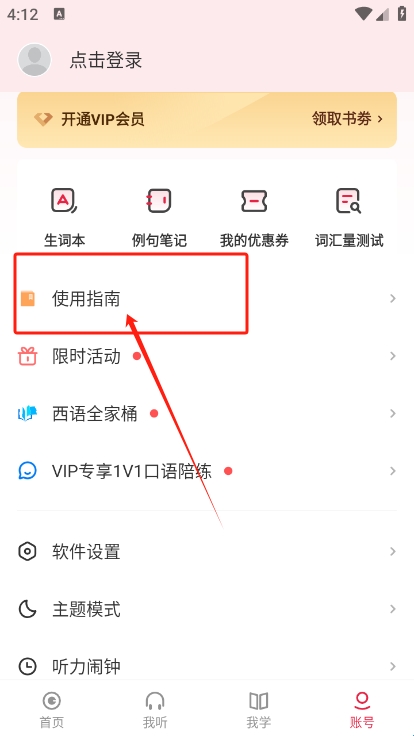View 我的优惠券 coupons

(254, 217)
